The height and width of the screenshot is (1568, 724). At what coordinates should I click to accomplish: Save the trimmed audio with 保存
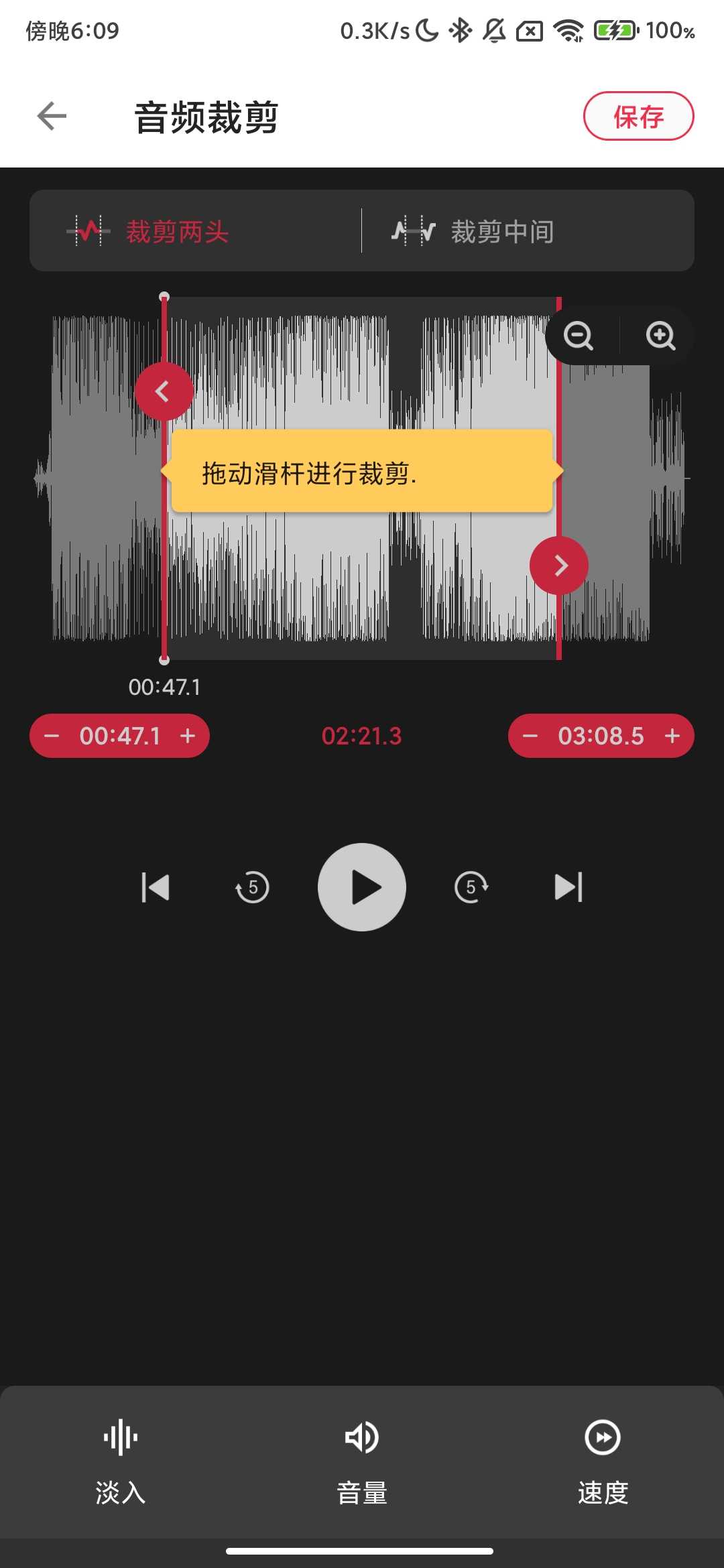[x=638, y=117]
